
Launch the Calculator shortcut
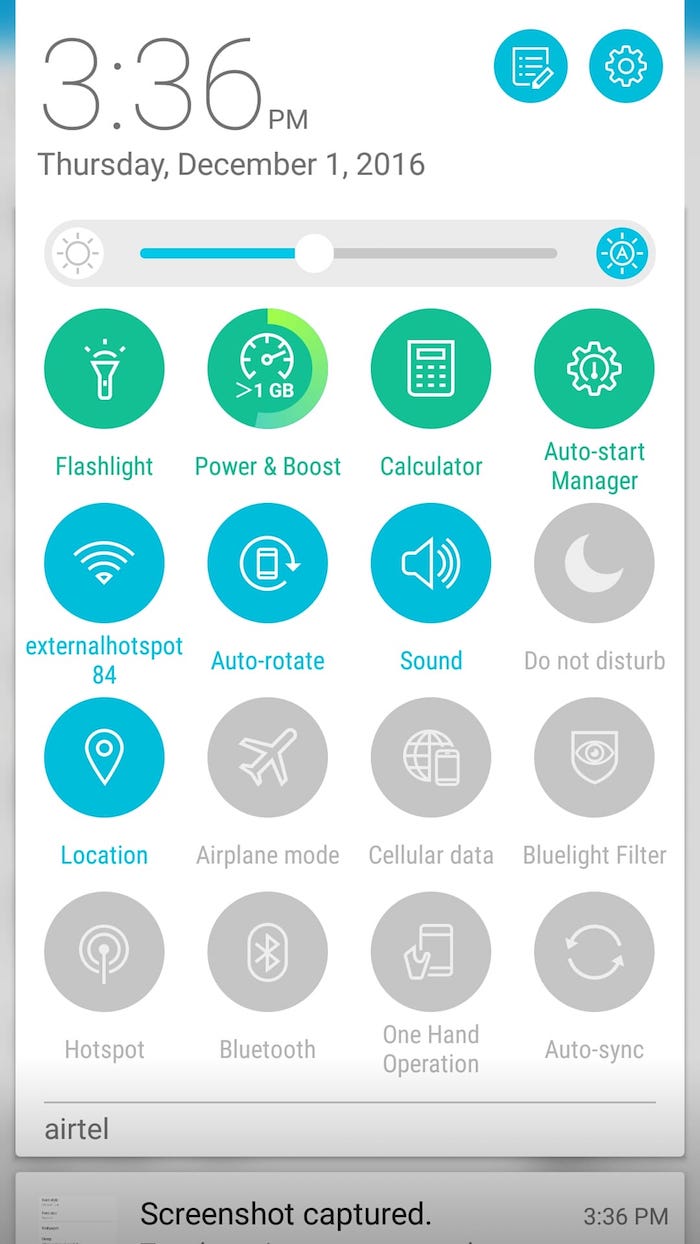coord(431,369)
